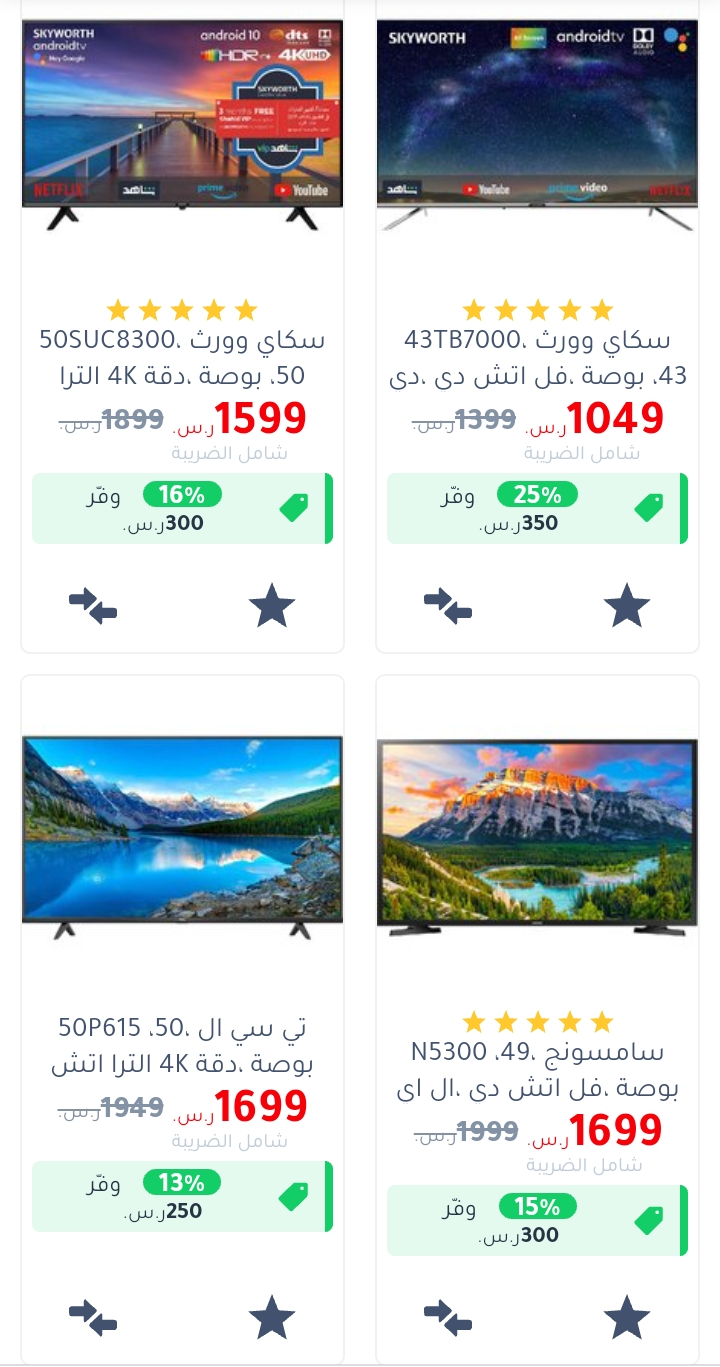Open the Skyworth 43TB7000 product card
Image resolution: width=720 pixels, height=1367 pixels.
click(537, 358)
